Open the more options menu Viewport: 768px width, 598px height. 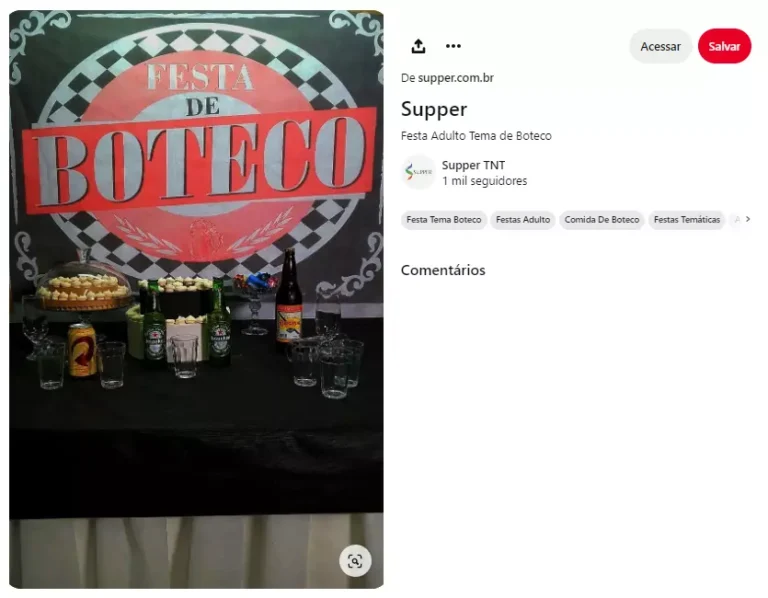tap(453, 46)
